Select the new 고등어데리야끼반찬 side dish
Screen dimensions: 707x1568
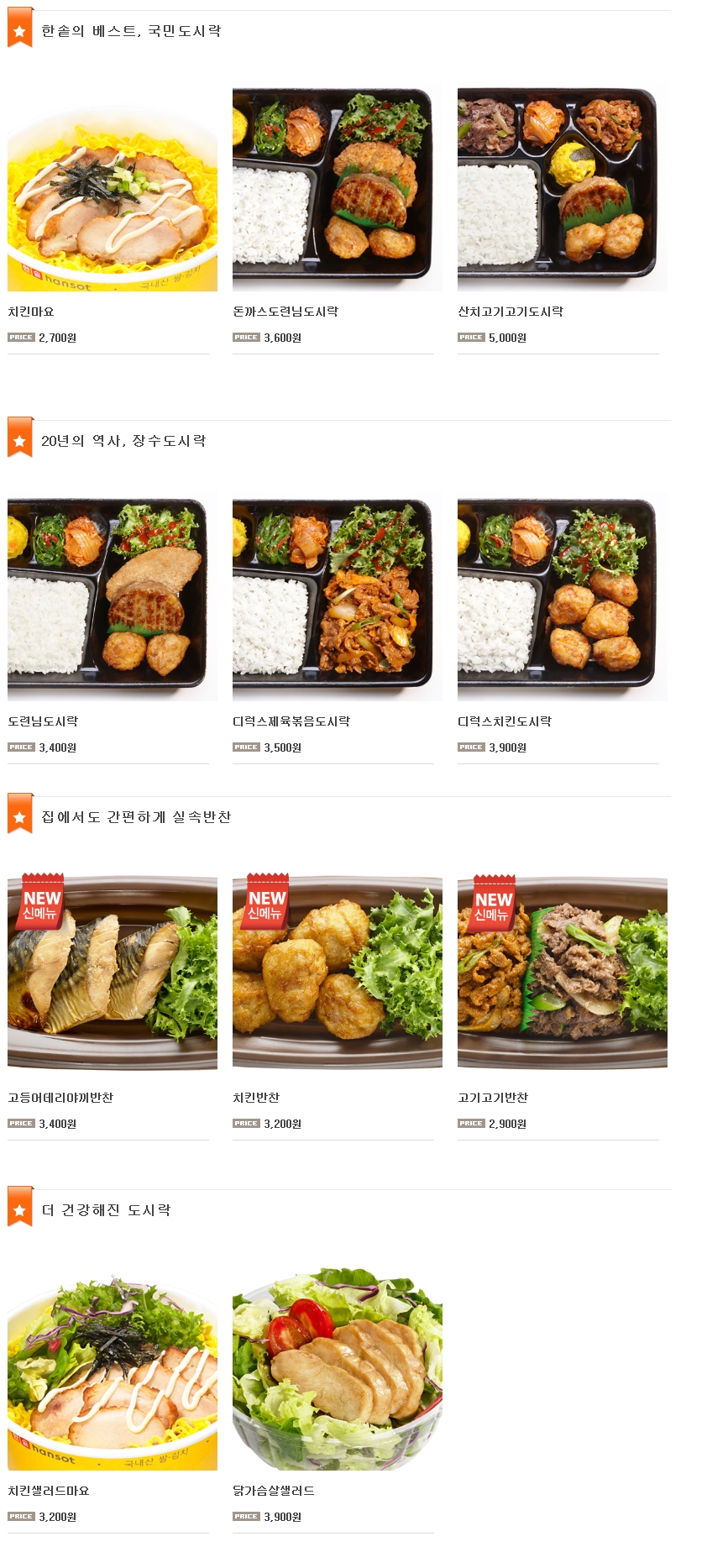coord(112,973)
